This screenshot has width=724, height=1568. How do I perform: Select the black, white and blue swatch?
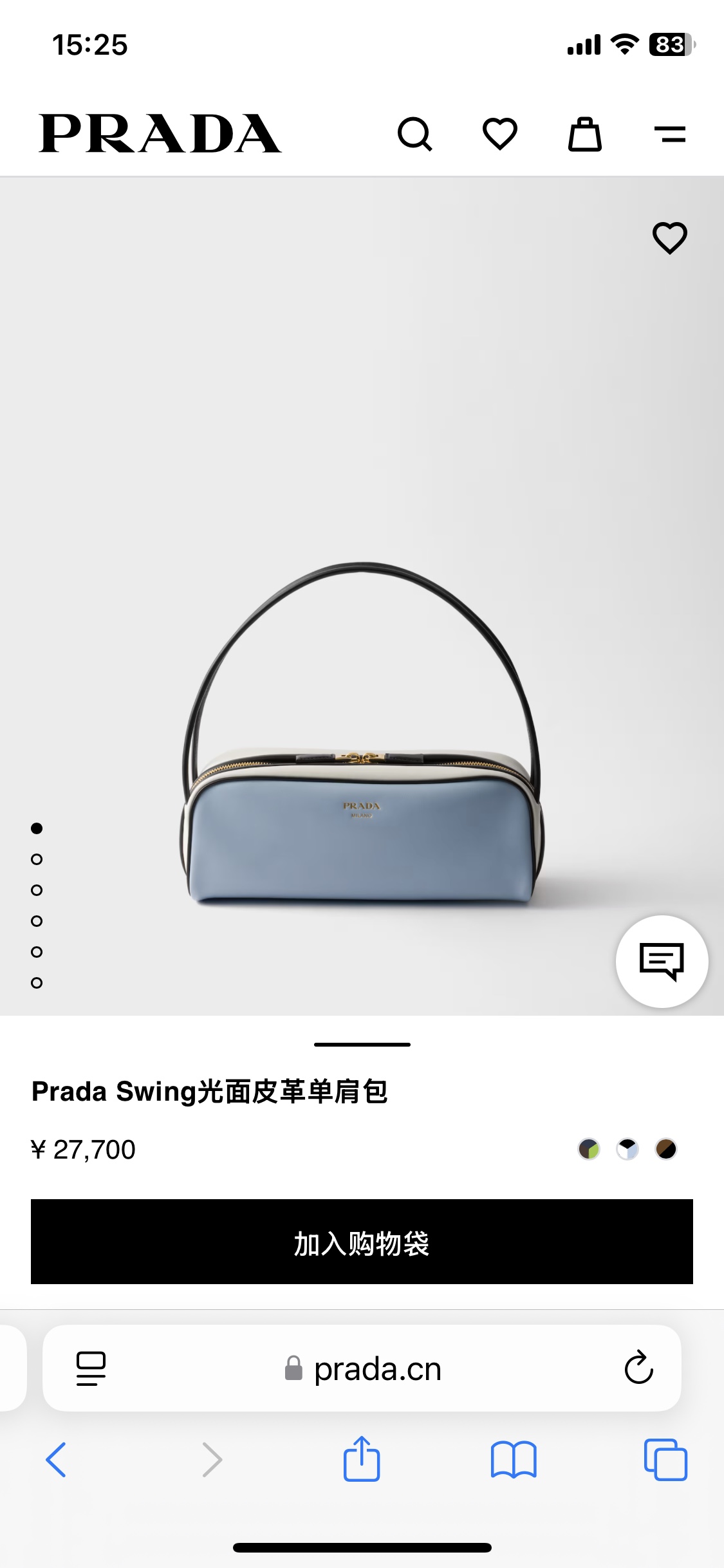click(627, 1149)
